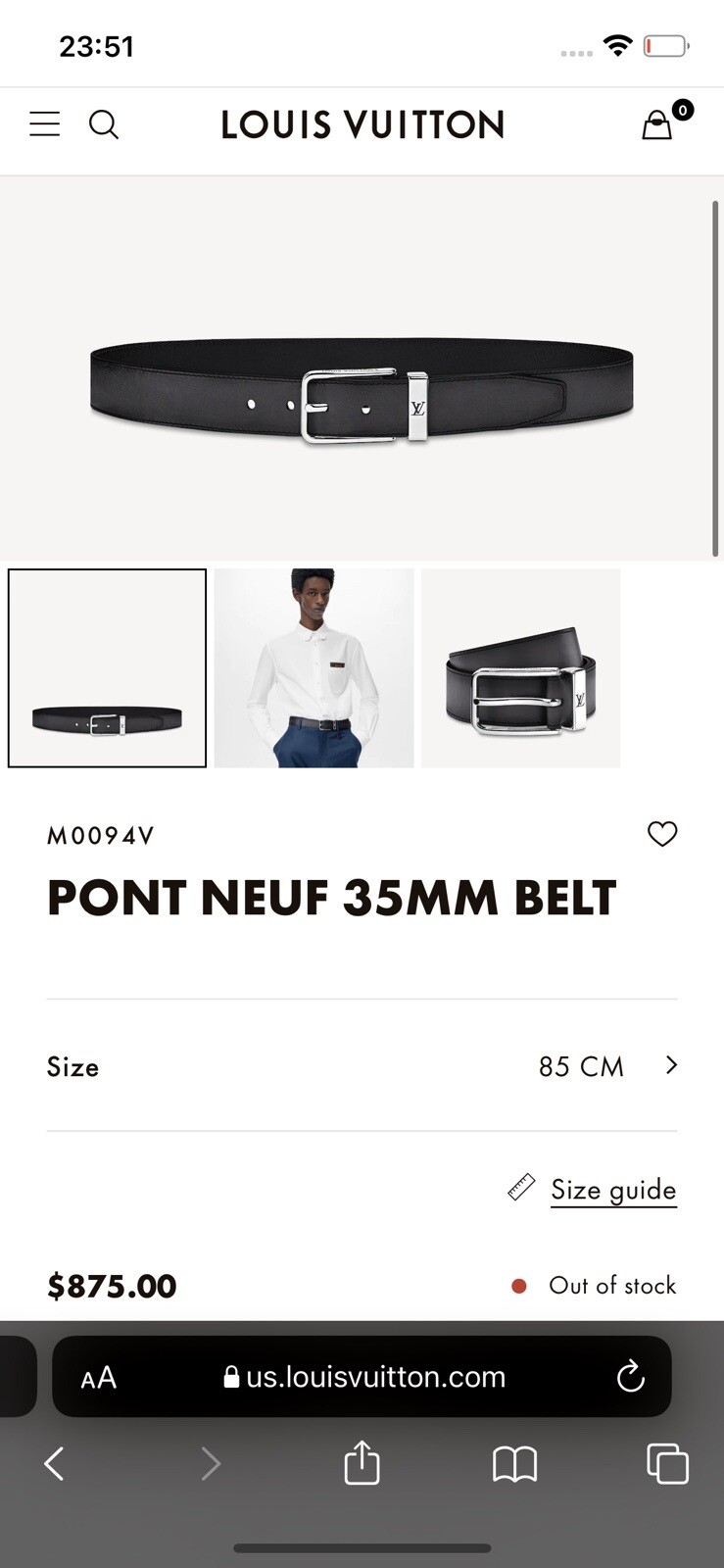This screenshot has height=1568, width=724.
Task: Open the Size selector showing 85 CM
Action: tap(362, 1066)
